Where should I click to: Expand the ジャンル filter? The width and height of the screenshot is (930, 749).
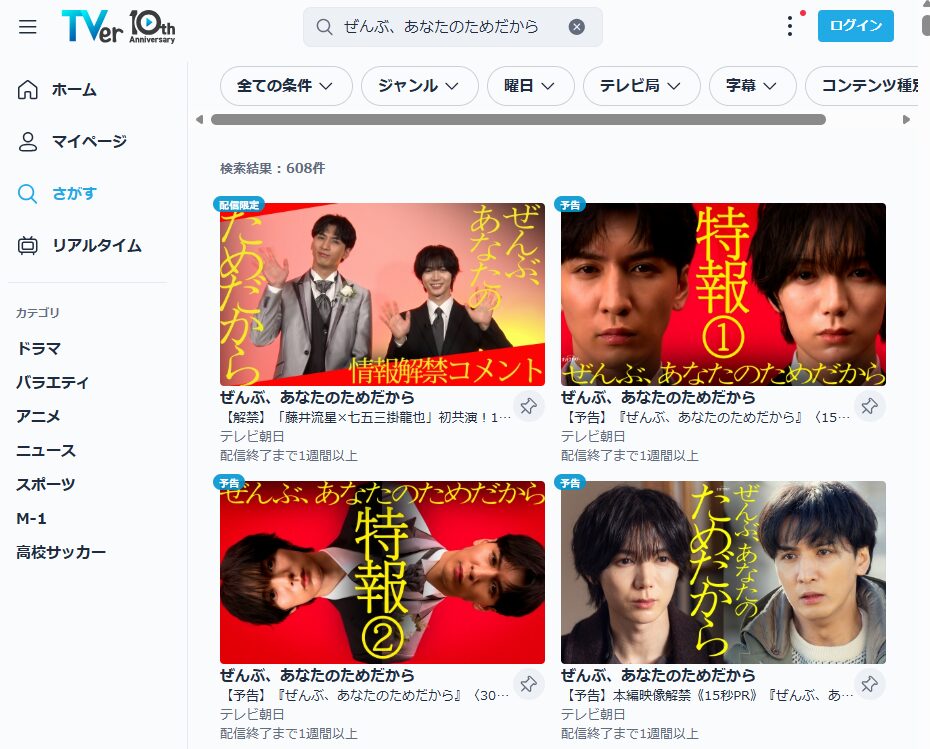point(418,86)
